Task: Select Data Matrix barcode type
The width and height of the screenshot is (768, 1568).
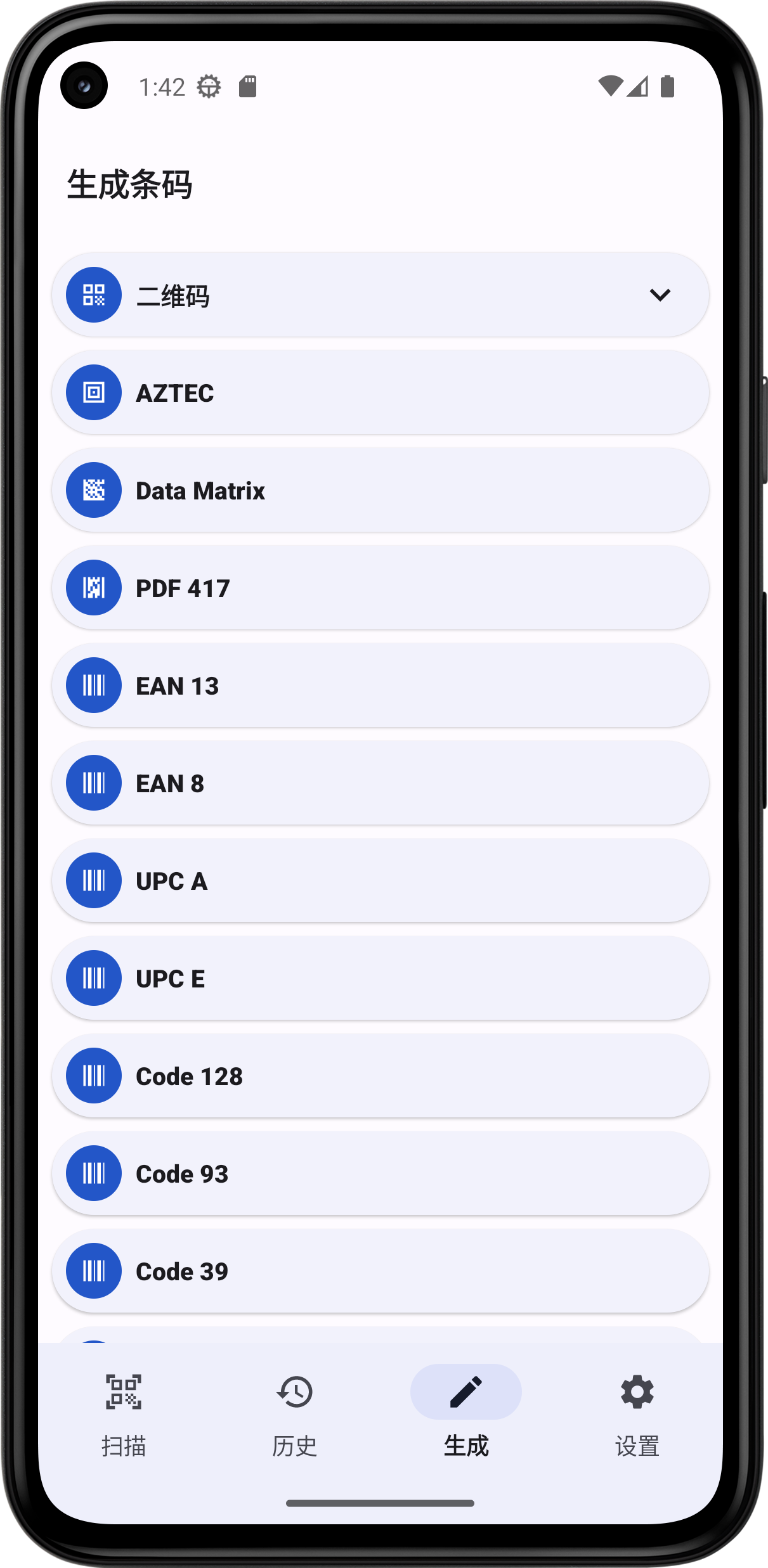Action: click(381, 491)
